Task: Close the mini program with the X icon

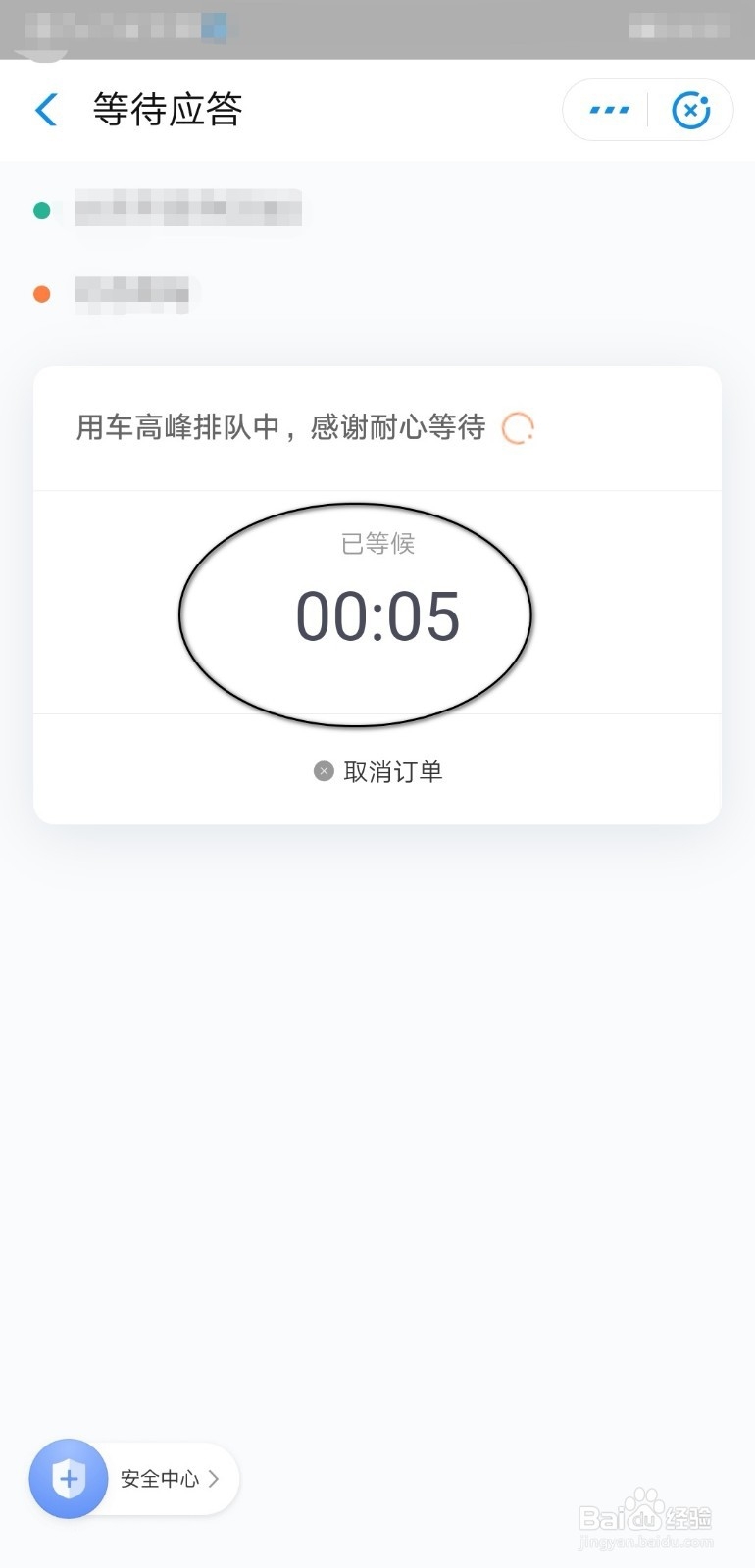Action: pos(690,110)
